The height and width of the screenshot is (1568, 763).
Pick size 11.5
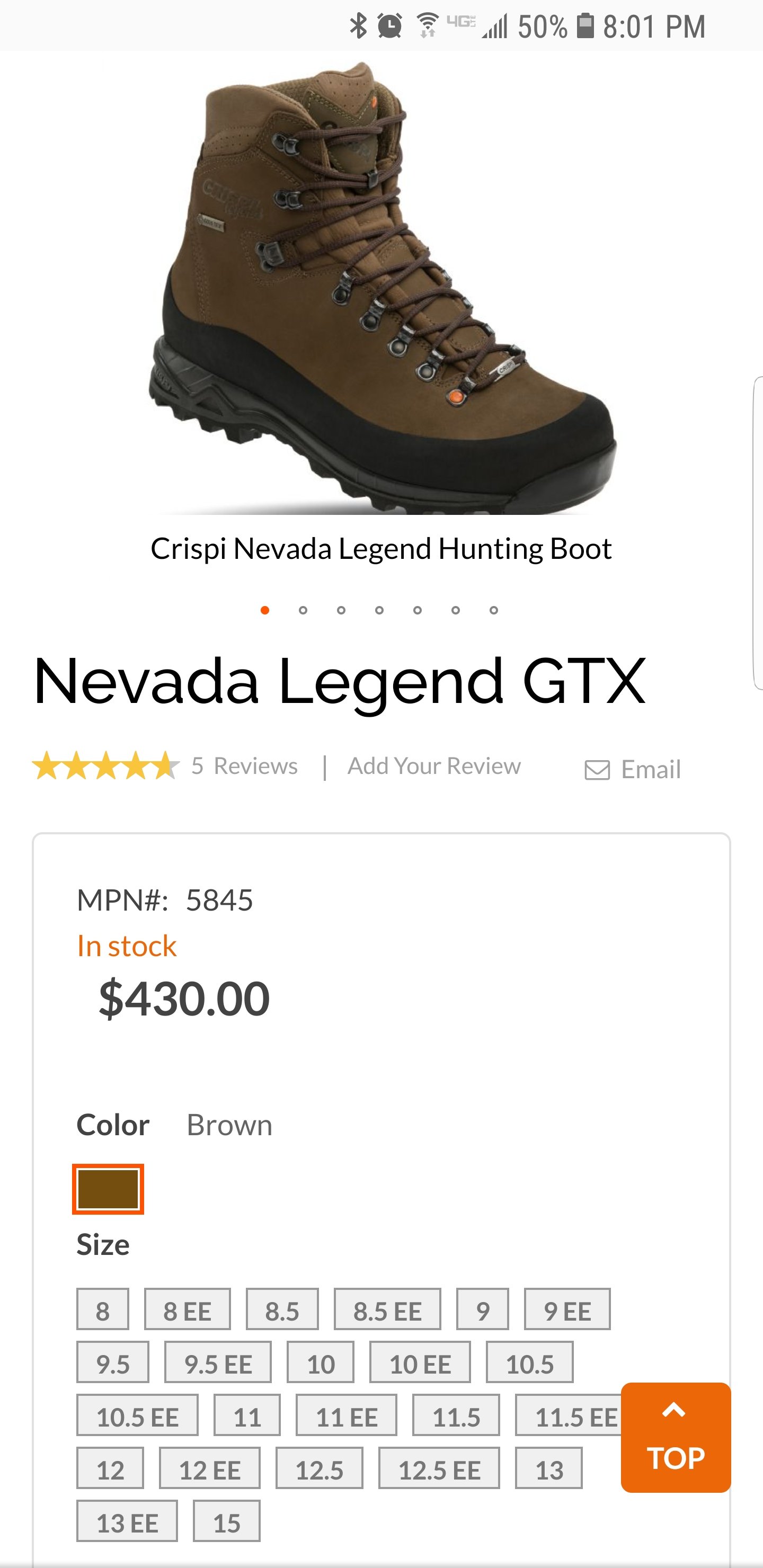tap(456, 1414)
